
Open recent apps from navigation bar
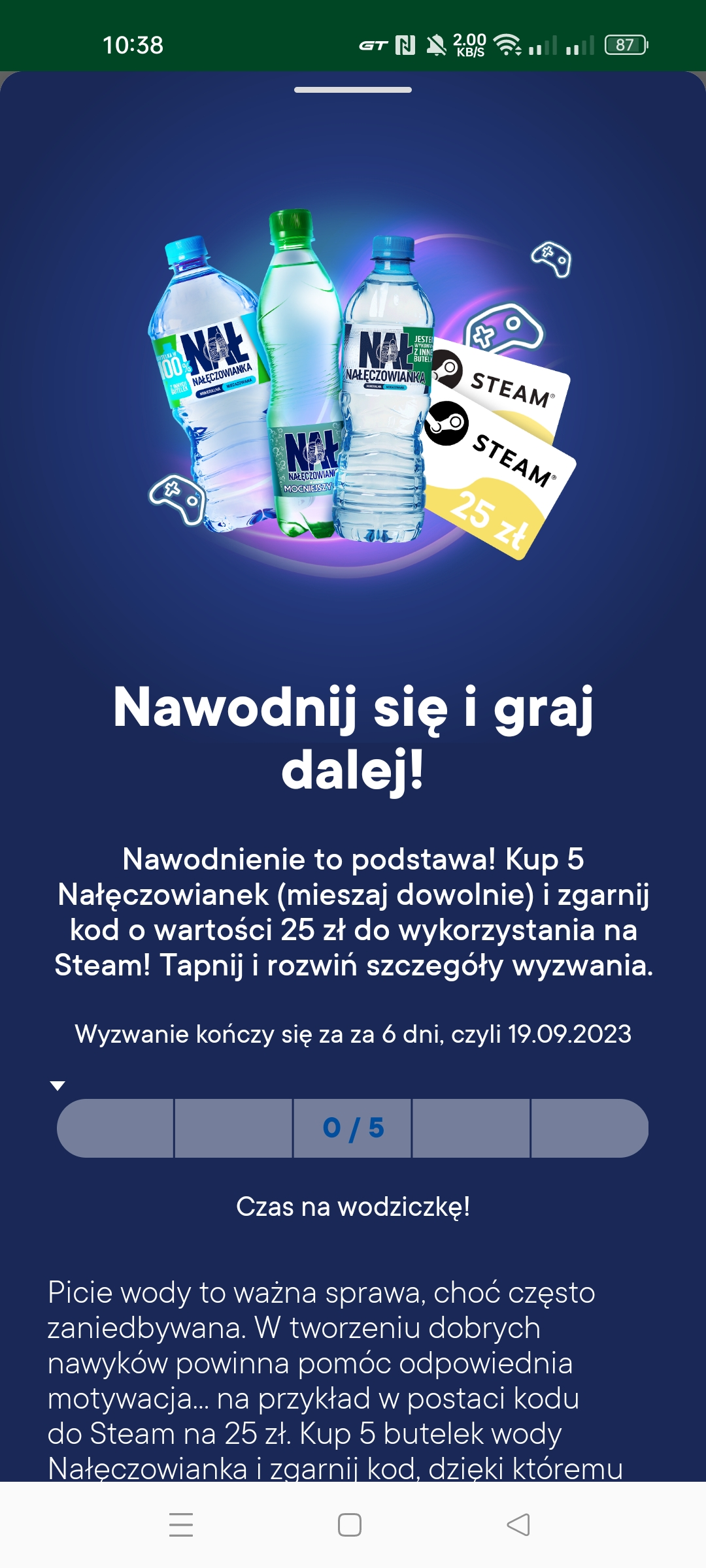point(181,1525)
